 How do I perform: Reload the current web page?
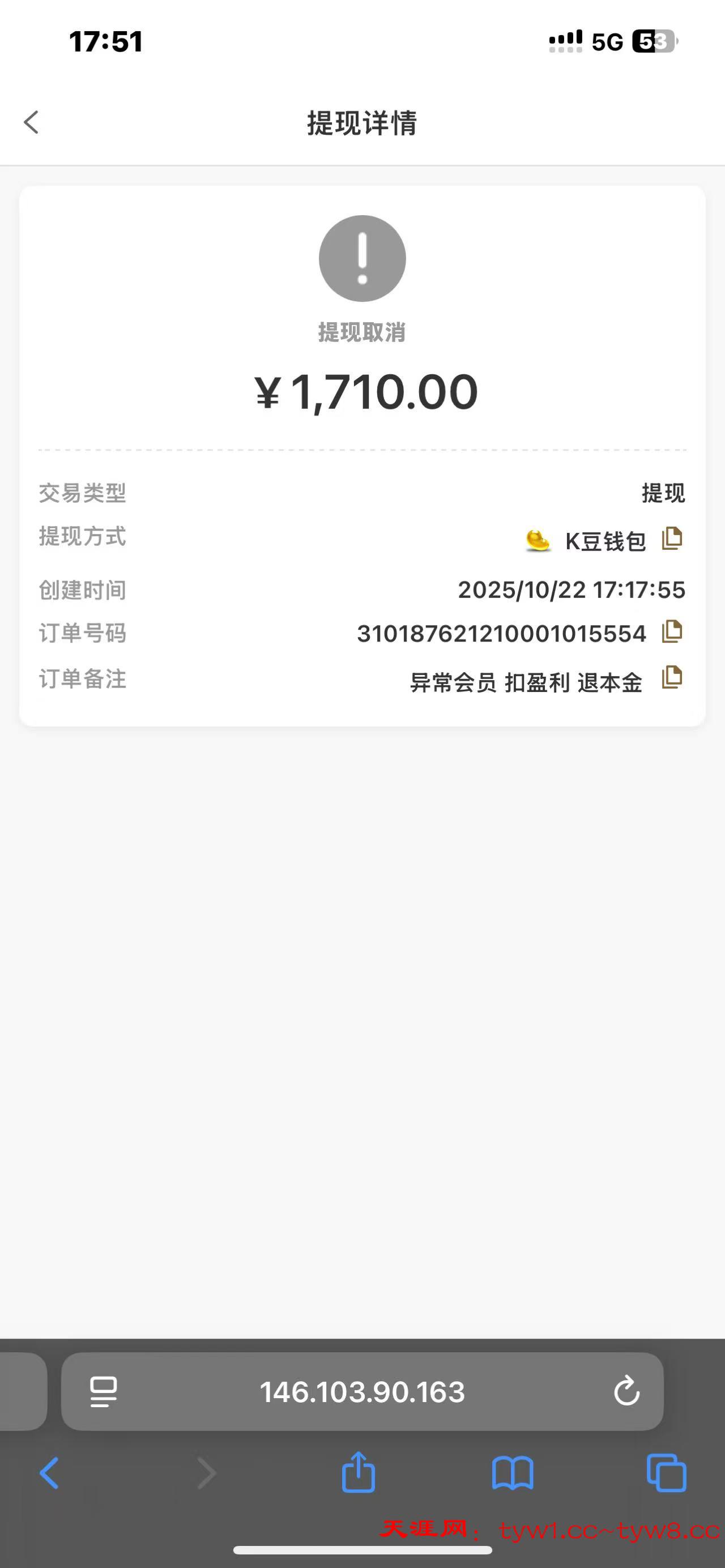pyautogui.click(x=626, y=1391)
